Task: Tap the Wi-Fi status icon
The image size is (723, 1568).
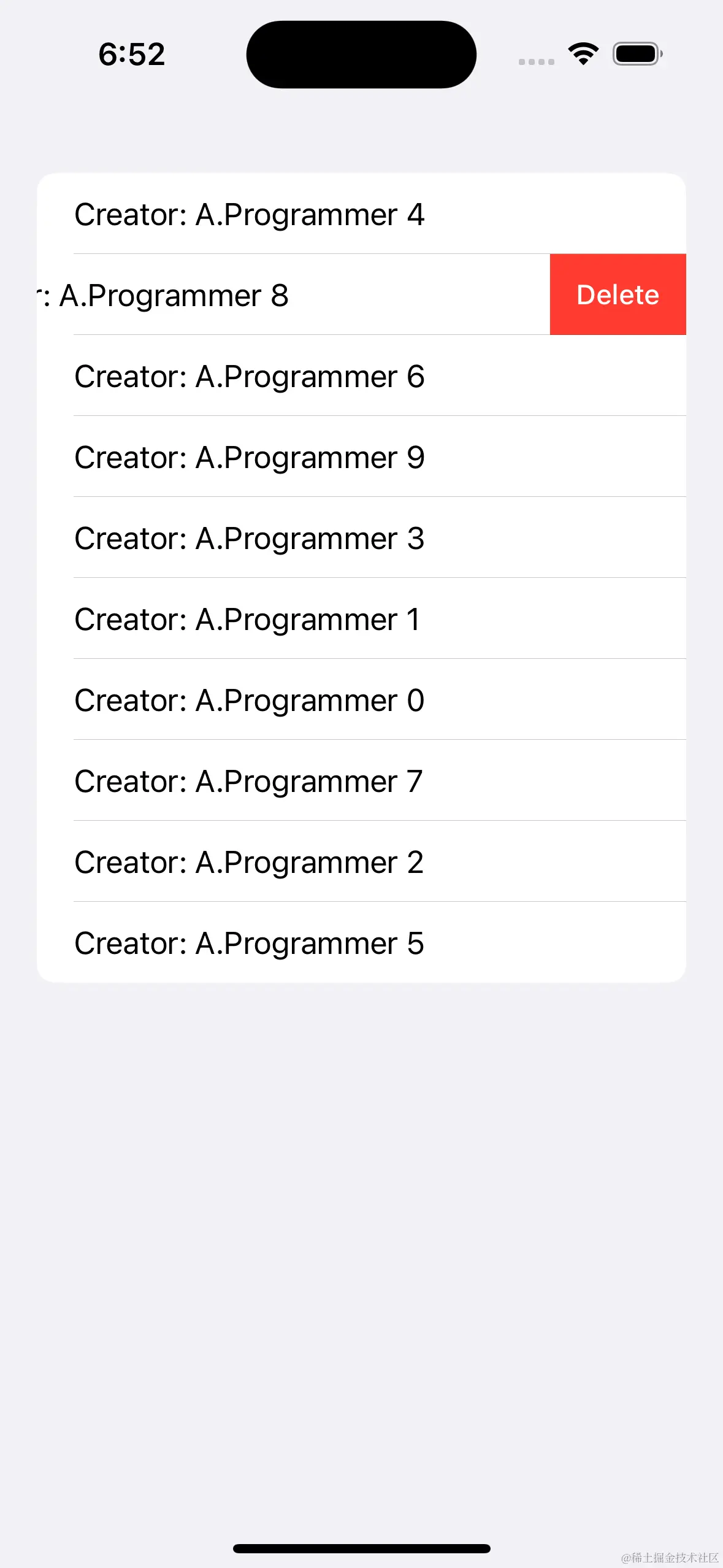Action: (583, 54)
